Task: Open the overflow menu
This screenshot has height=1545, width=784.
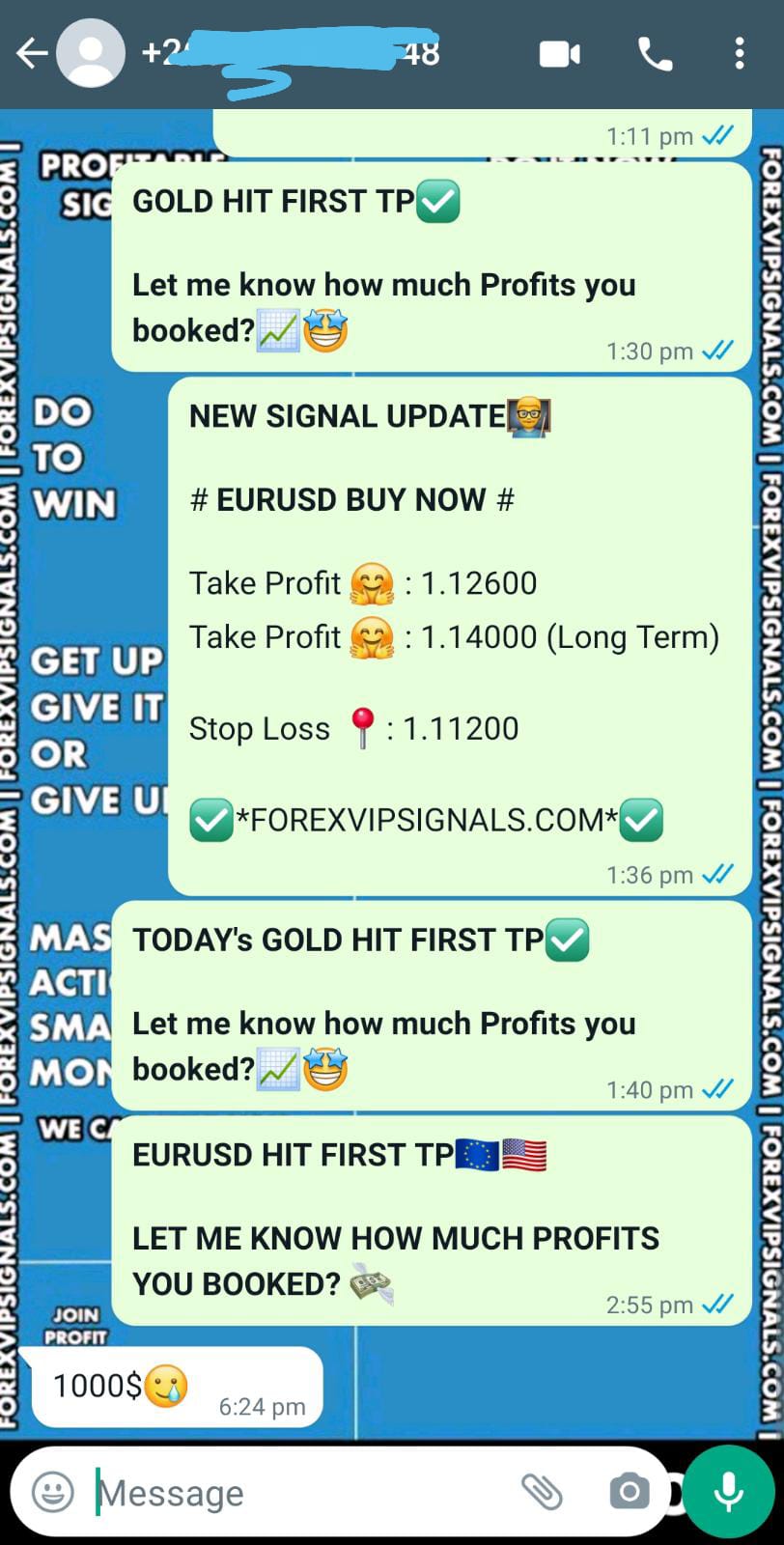Action: pos(739,54)
